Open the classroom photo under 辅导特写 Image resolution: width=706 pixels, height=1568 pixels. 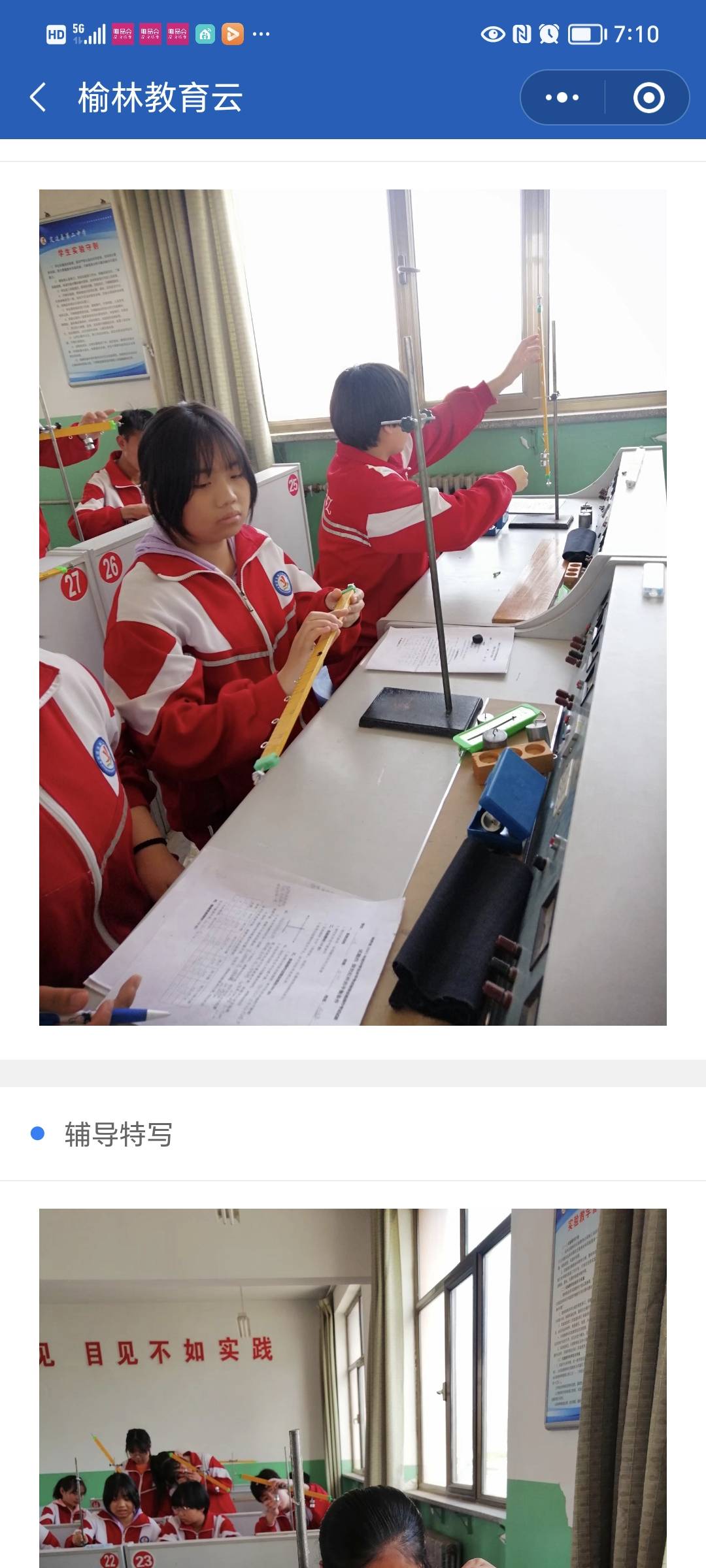353,1388
